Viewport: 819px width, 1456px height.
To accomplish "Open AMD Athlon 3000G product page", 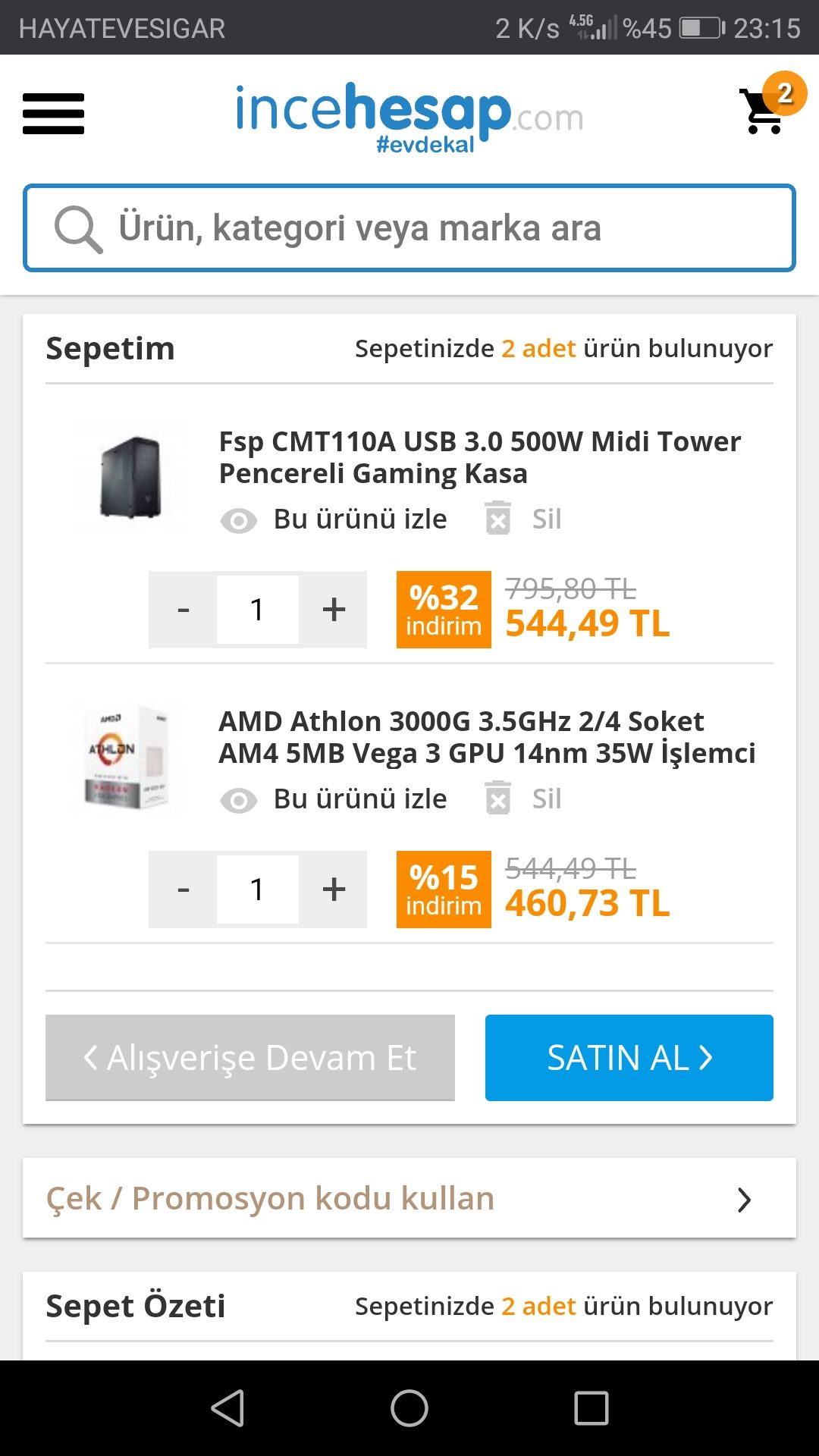I will pyautogui.click(x=486, y=737).
